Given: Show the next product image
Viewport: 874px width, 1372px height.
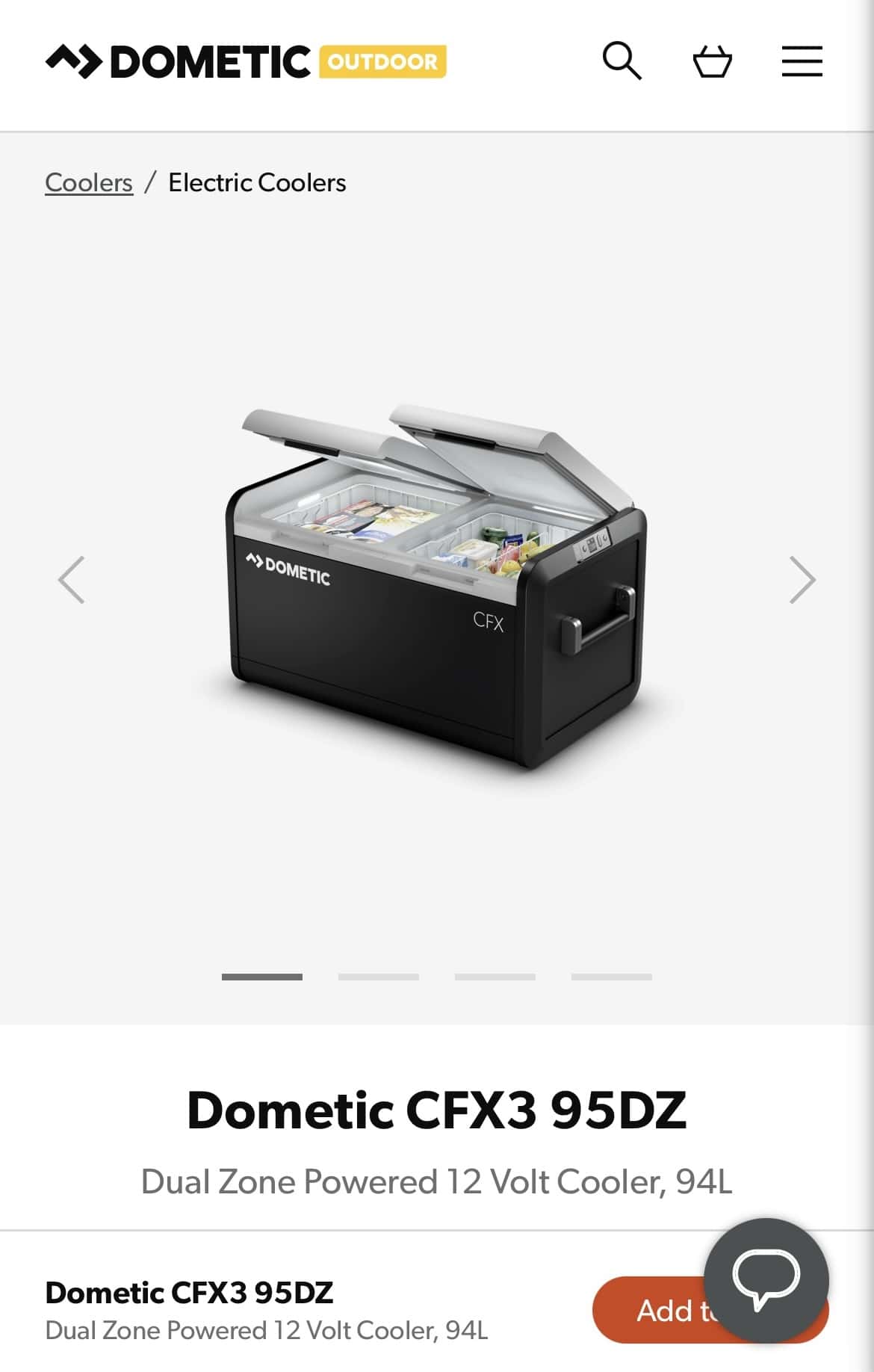Looking at the screenshot, I should [802, 580].
